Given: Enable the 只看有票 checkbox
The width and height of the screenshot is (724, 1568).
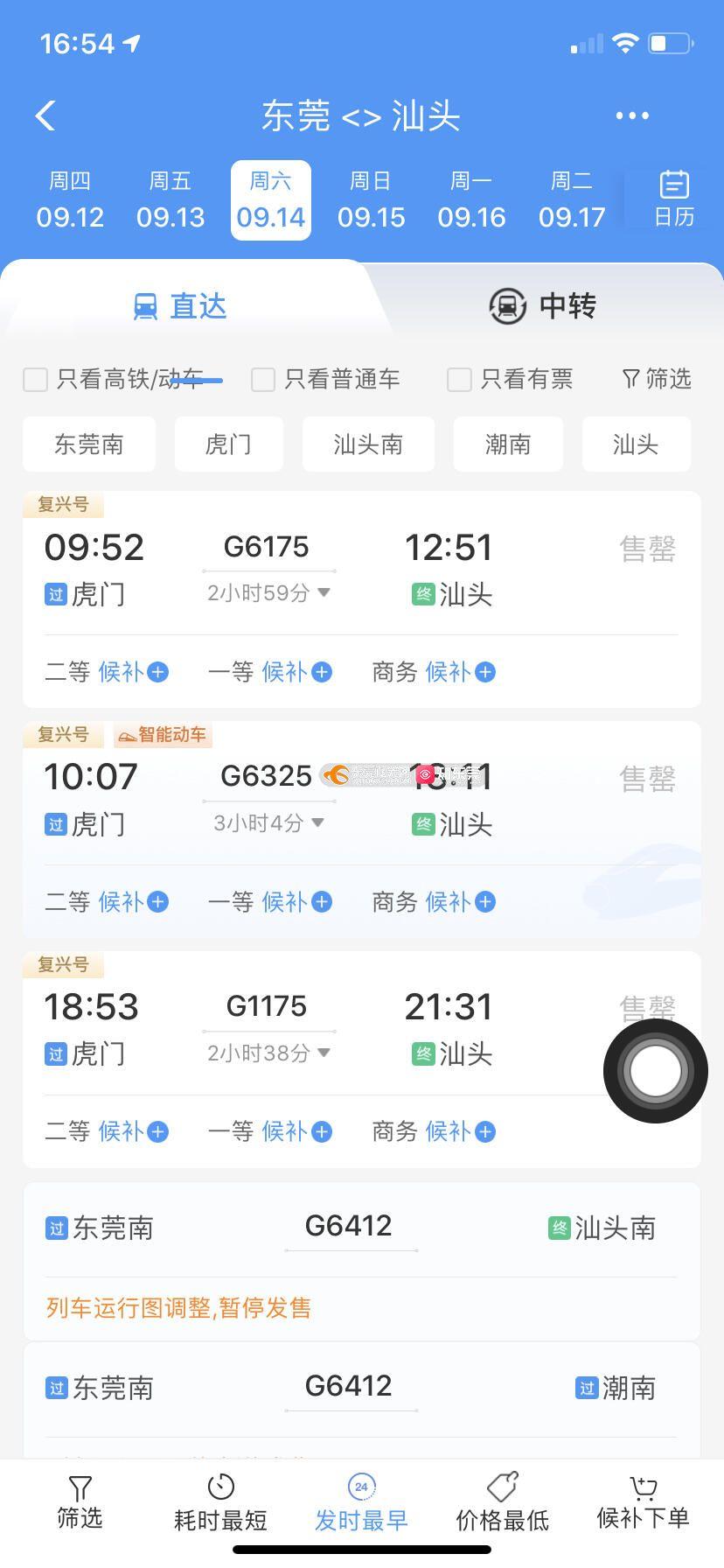Looking at the screenshot, I should [x=459, y=380].
